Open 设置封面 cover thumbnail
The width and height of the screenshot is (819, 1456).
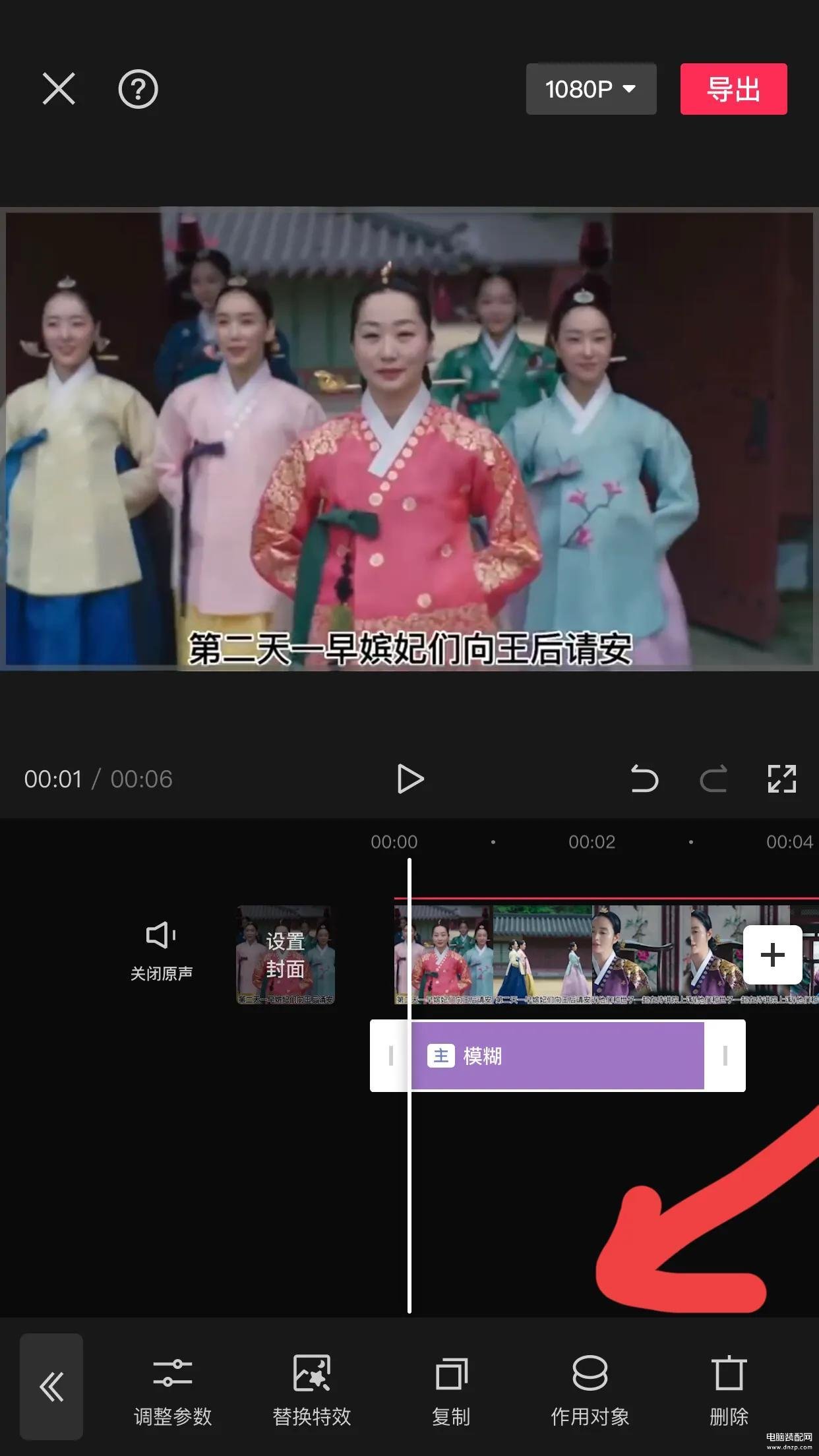[286, 955]
